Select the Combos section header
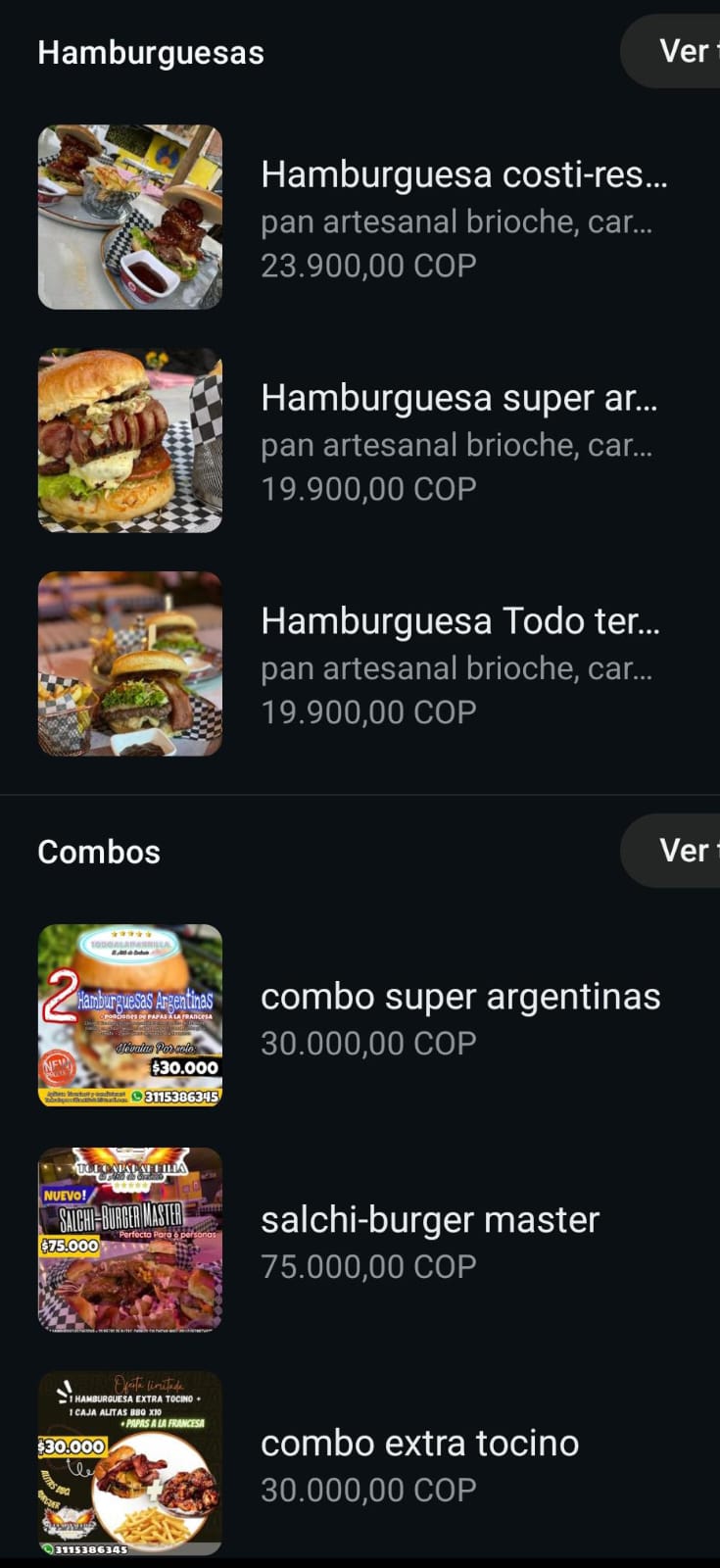 tap(98, 851)
